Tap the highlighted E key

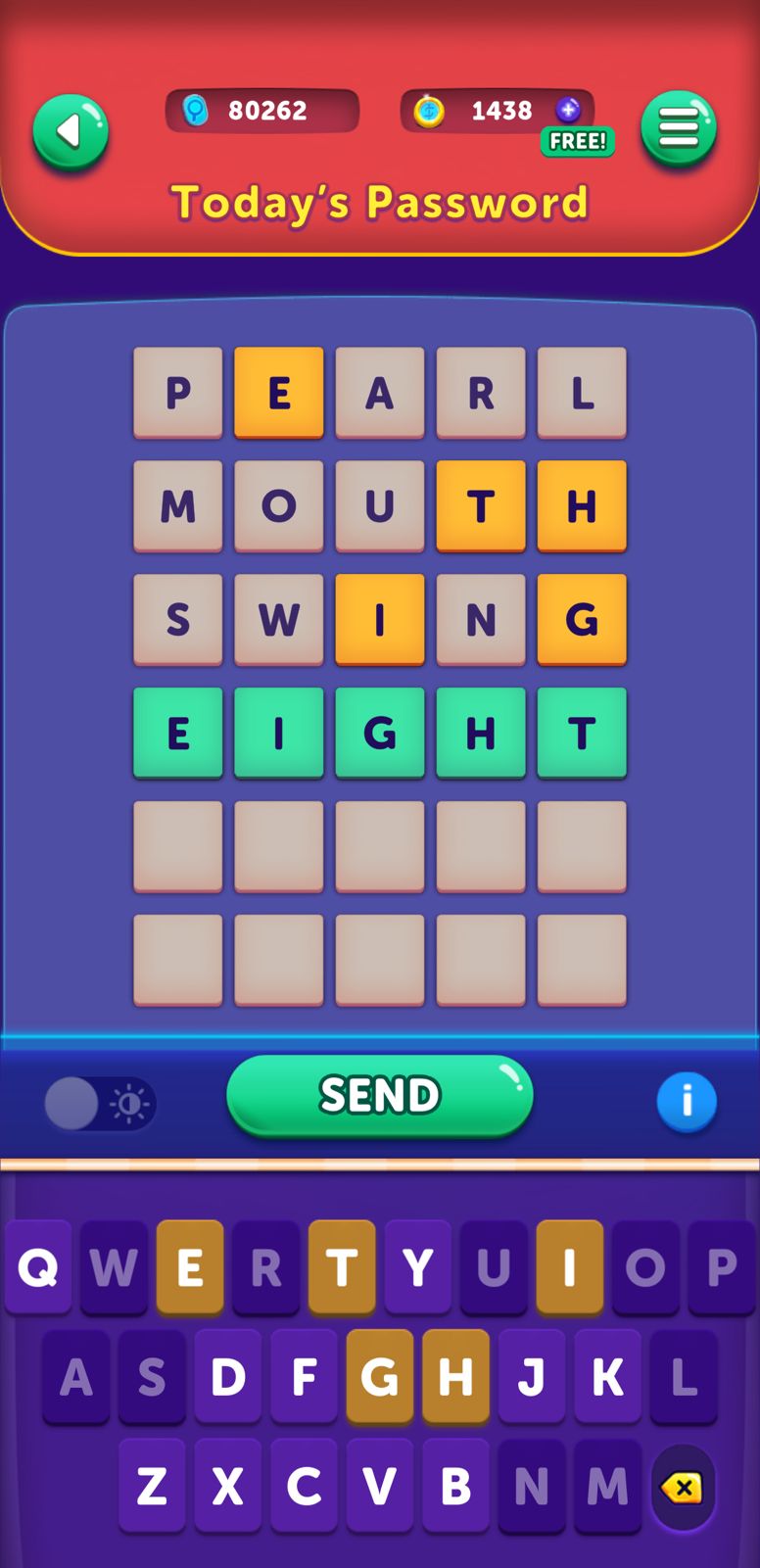(x=190, y=1267)
